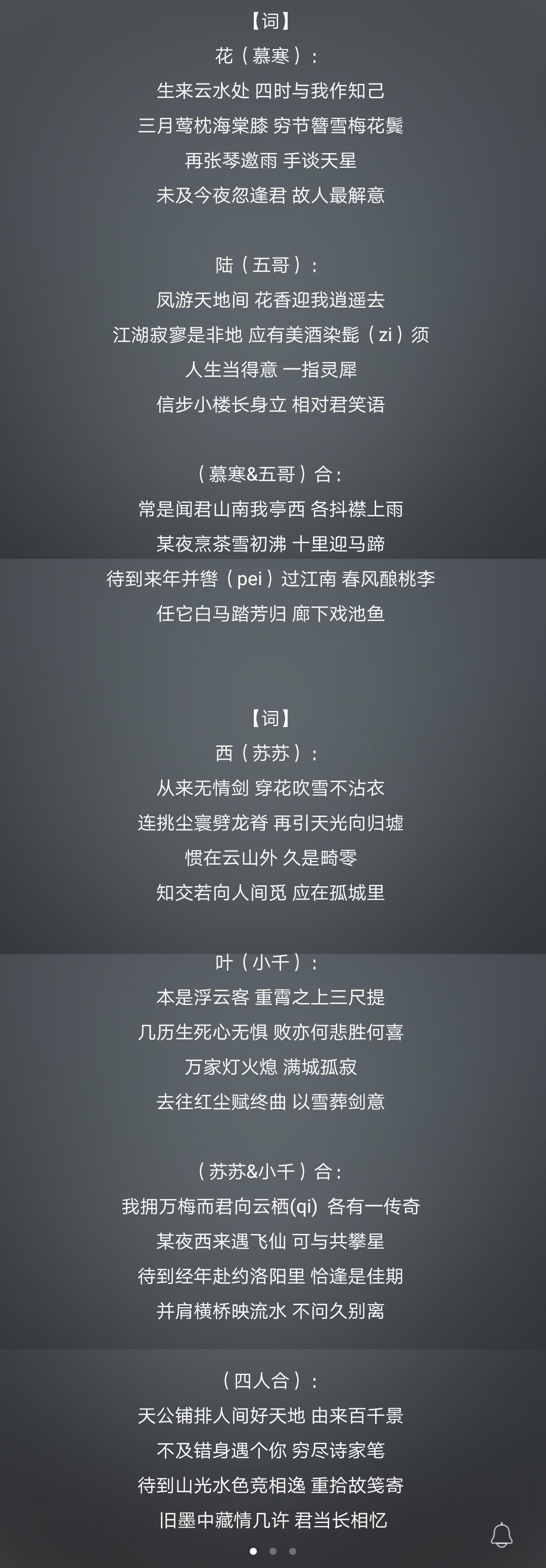Jump to the third page indicator dot
This screenshot has height=1568, width=546.
point(293,1551)
